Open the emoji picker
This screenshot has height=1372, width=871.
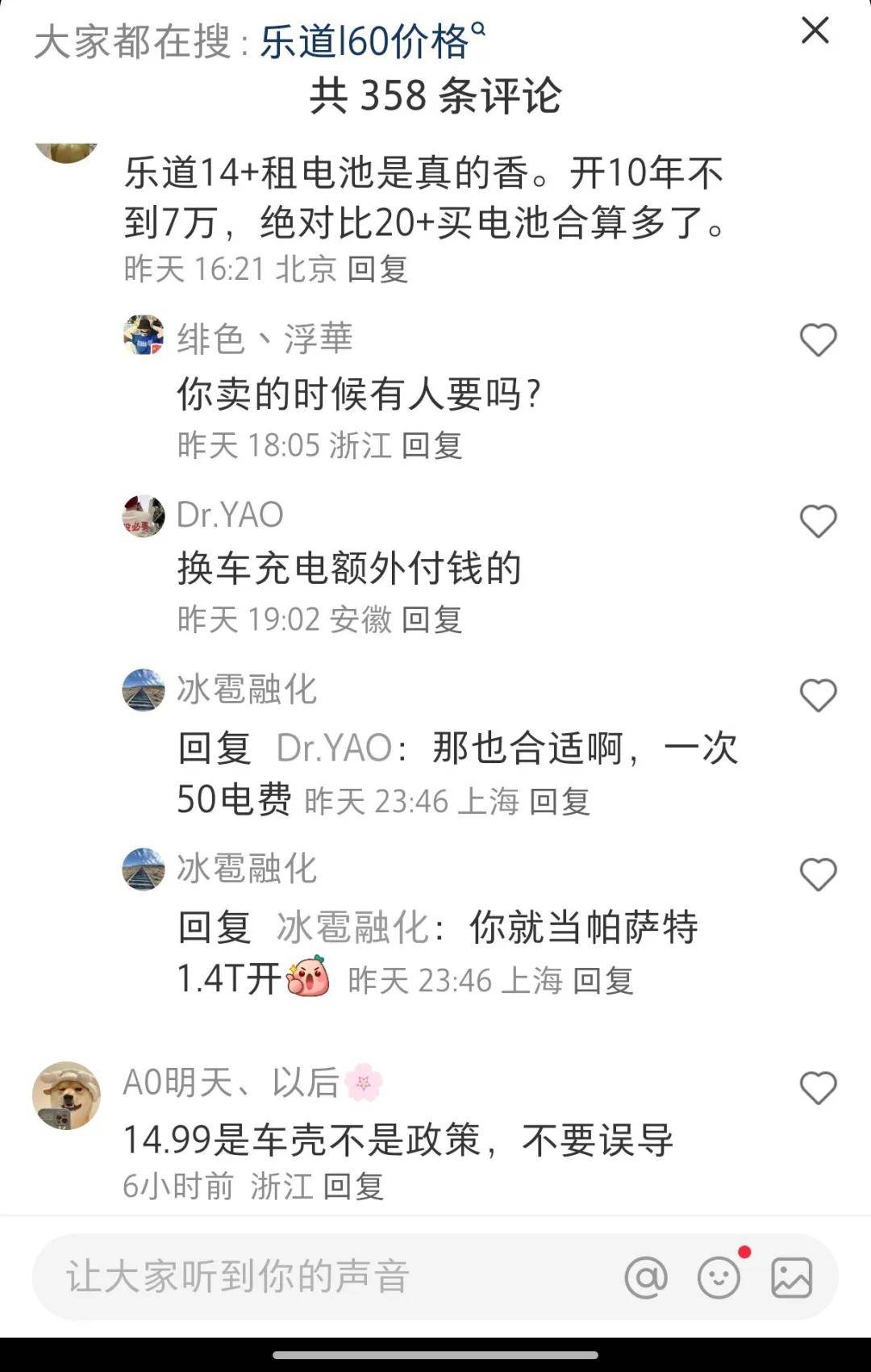point(719,1278)
